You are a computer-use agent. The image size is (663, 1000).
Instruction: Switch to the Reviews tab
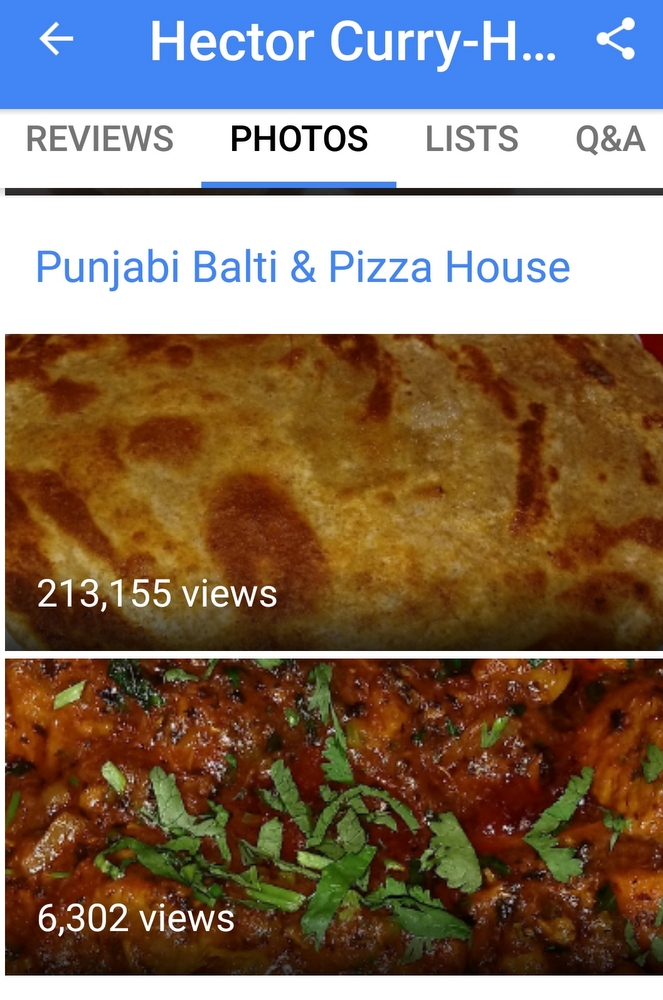point(100,139)
